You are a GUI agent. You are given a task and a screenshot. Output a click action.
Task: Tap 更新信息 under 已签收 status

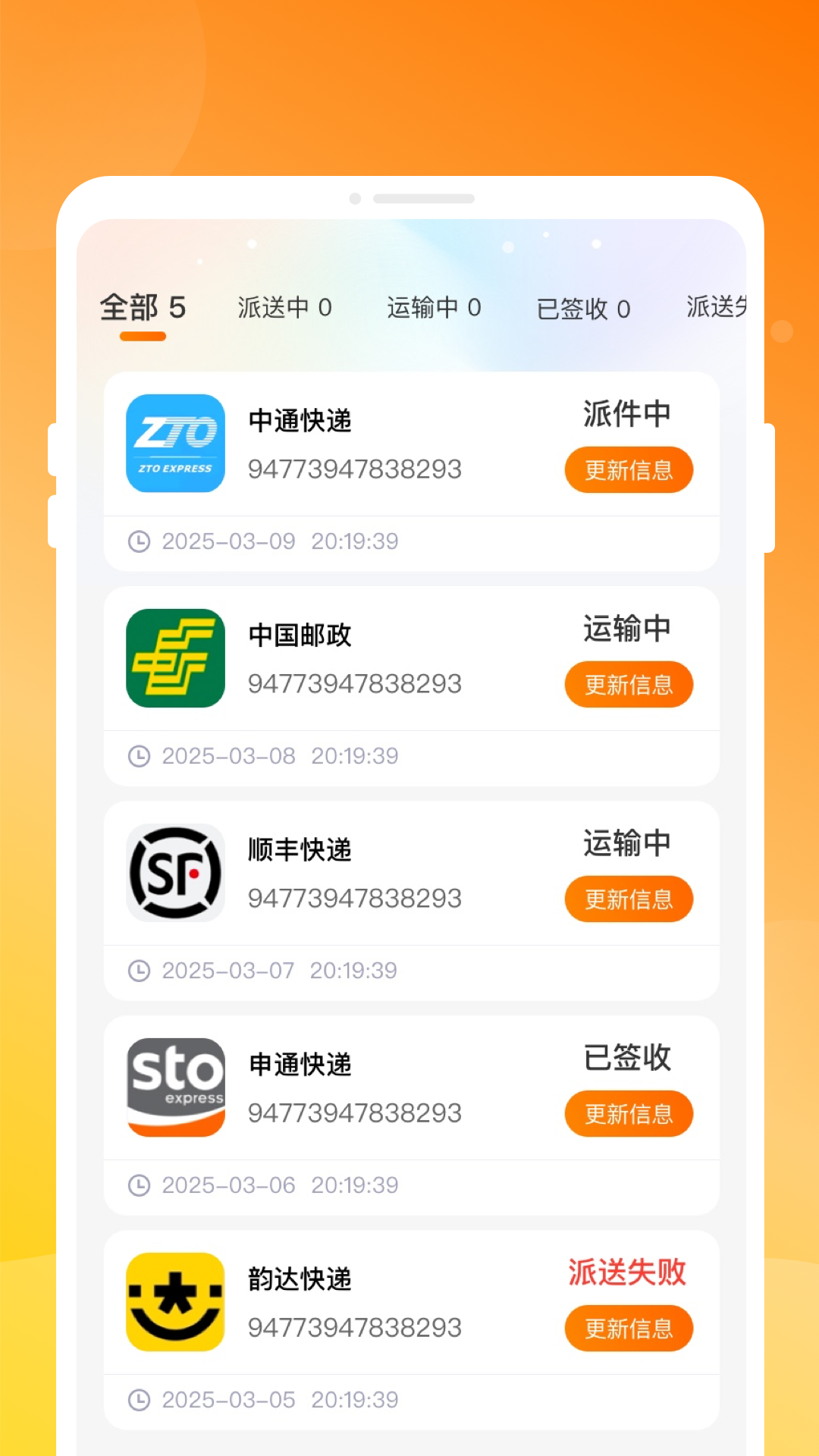629,1113
